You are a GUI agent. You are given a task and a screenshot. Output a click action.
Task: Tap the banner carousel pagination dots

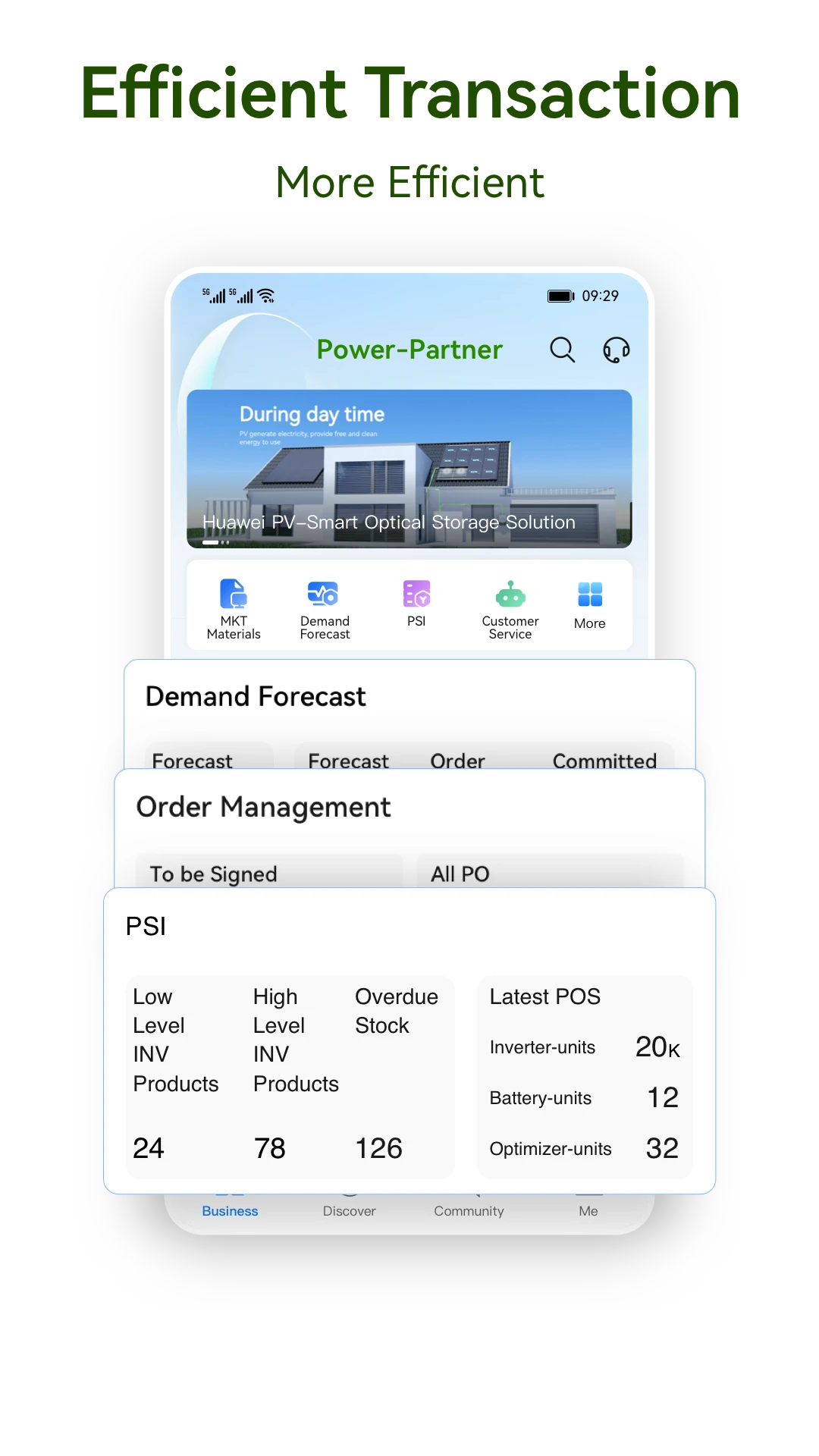[x=218, y=542]
